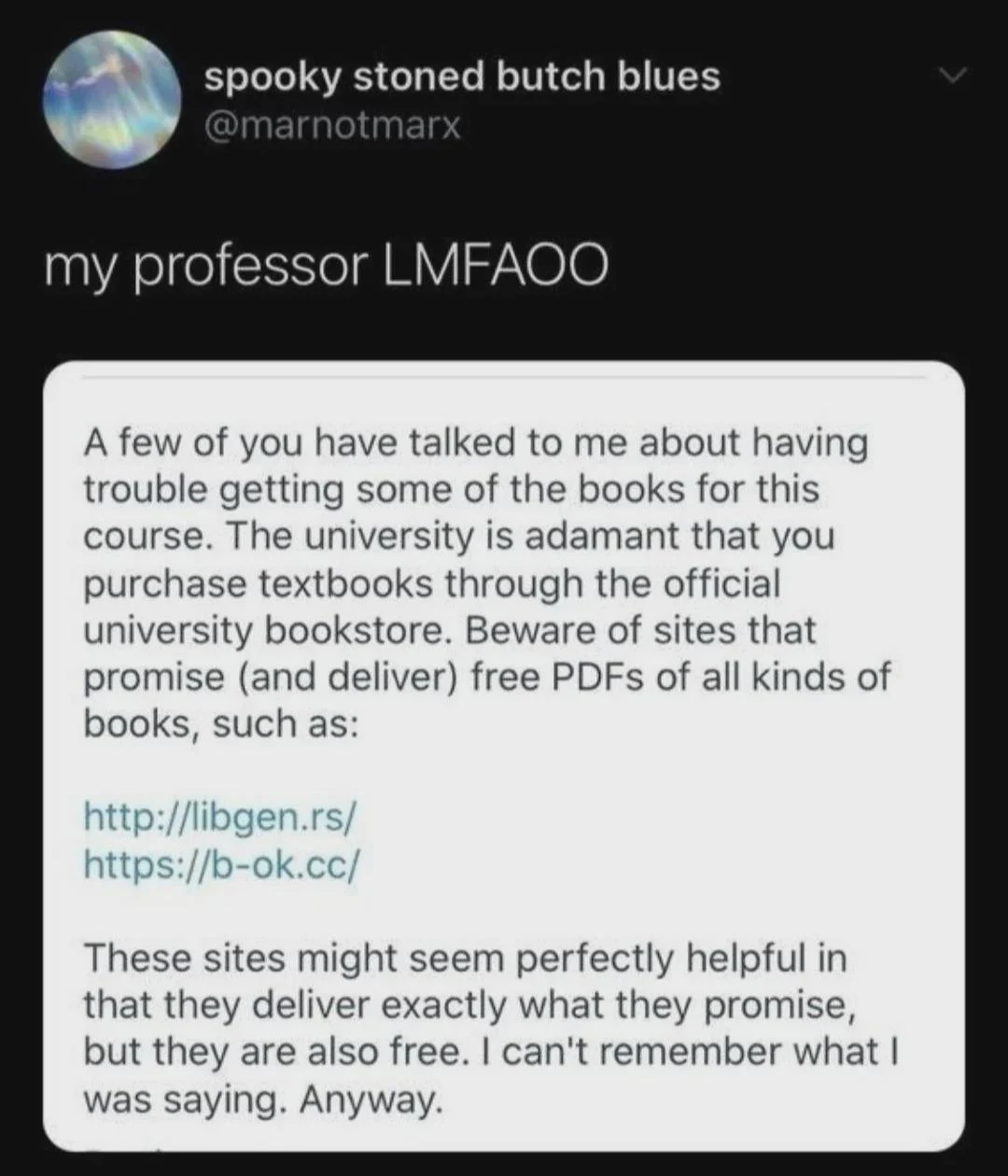This screenshot has width=1008, height=1176.
Task: Select the https://b-ok.cc/ hyperlink text
Action: click(221, 865)
